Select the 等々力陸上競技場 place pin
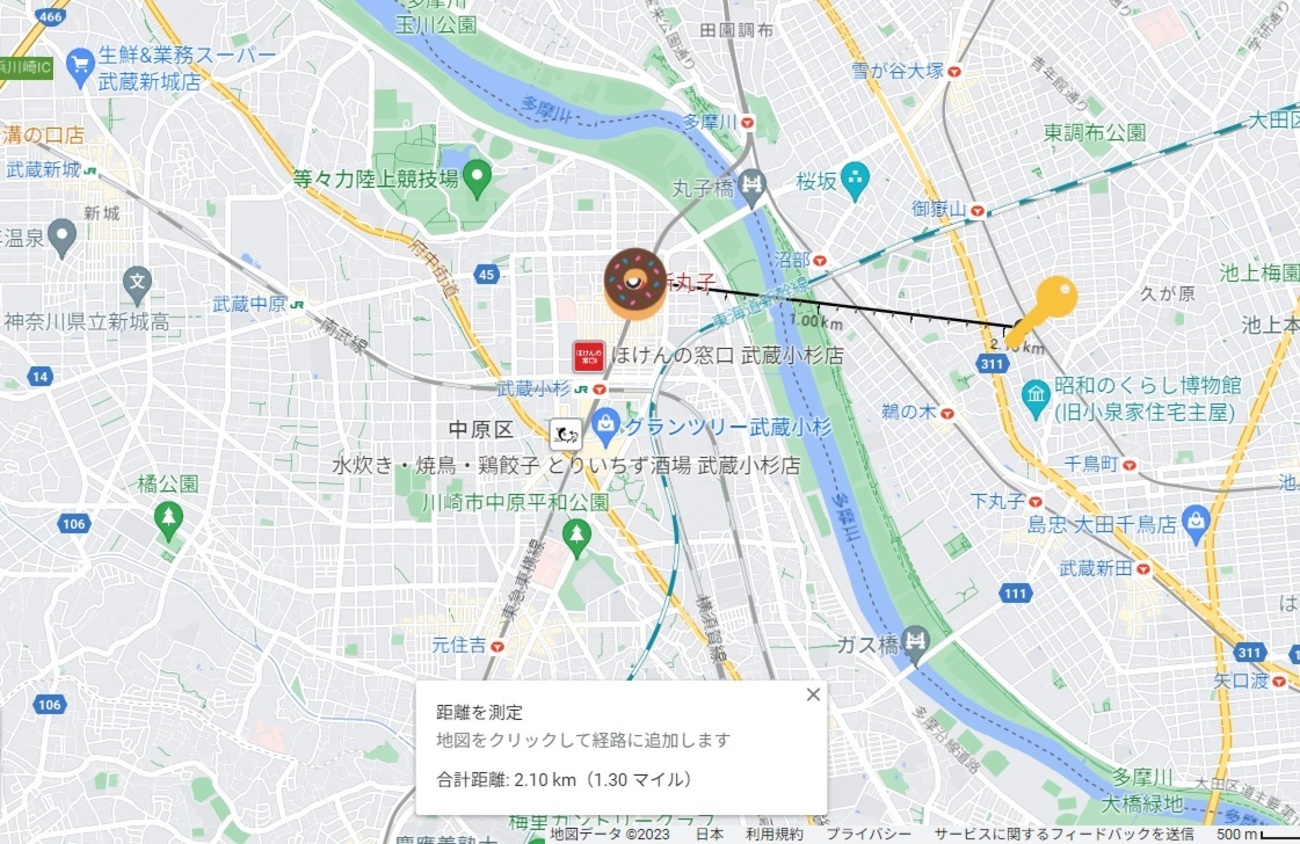 click(x=478, y=177)
